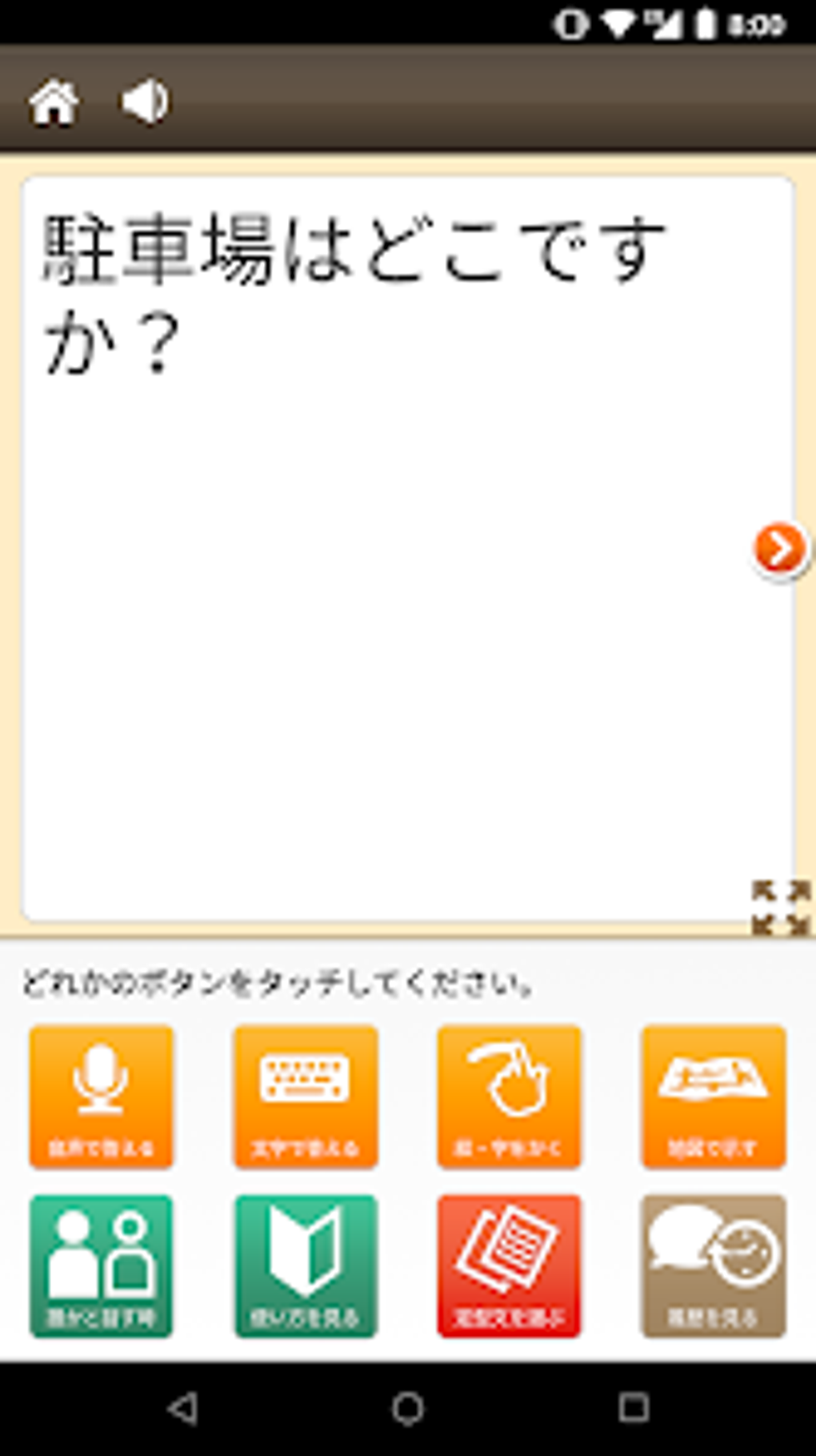Choose the keyboard text input button
Screen dimensions: 816x1456
[306, 1097]
